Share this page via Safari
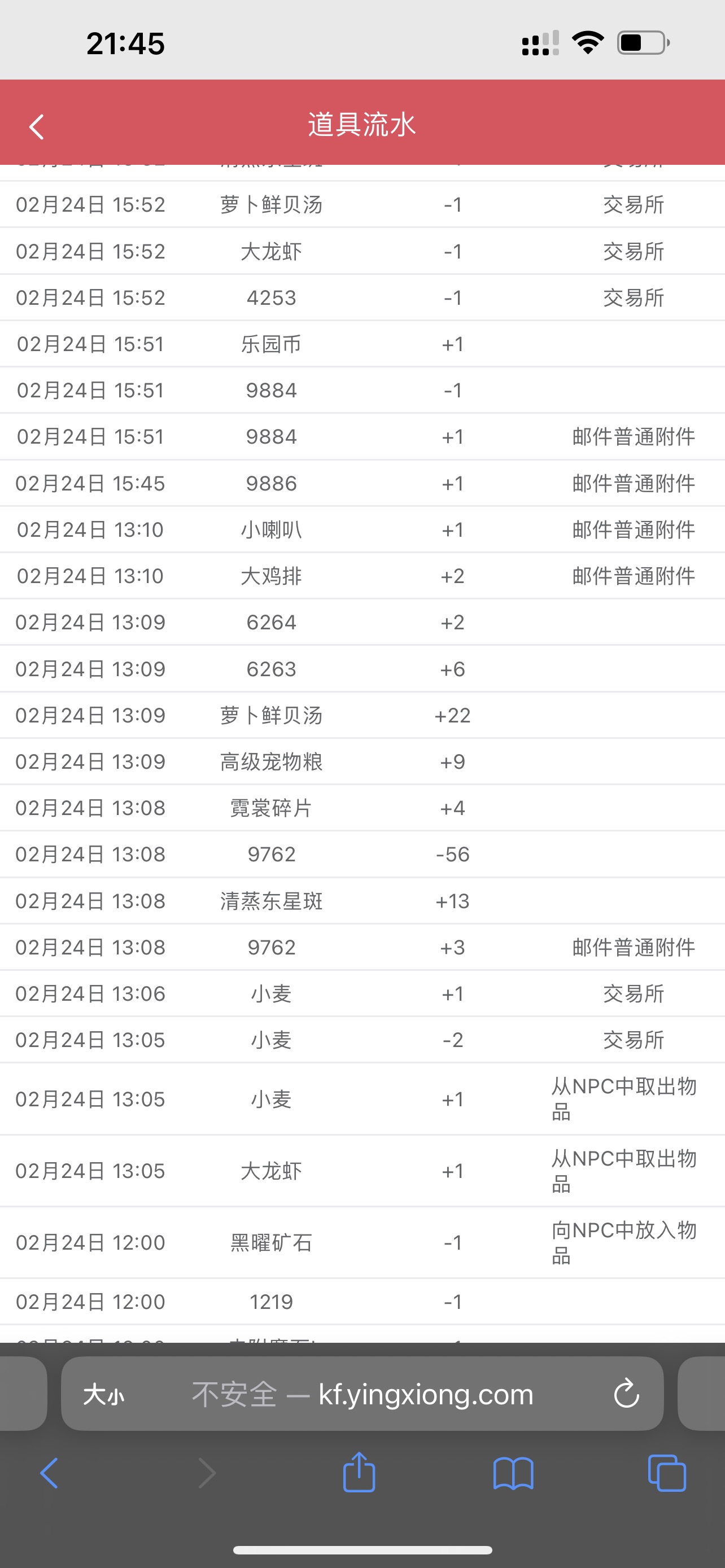The height and width of the screenshot is (1568, 725). click(359, 1472)
